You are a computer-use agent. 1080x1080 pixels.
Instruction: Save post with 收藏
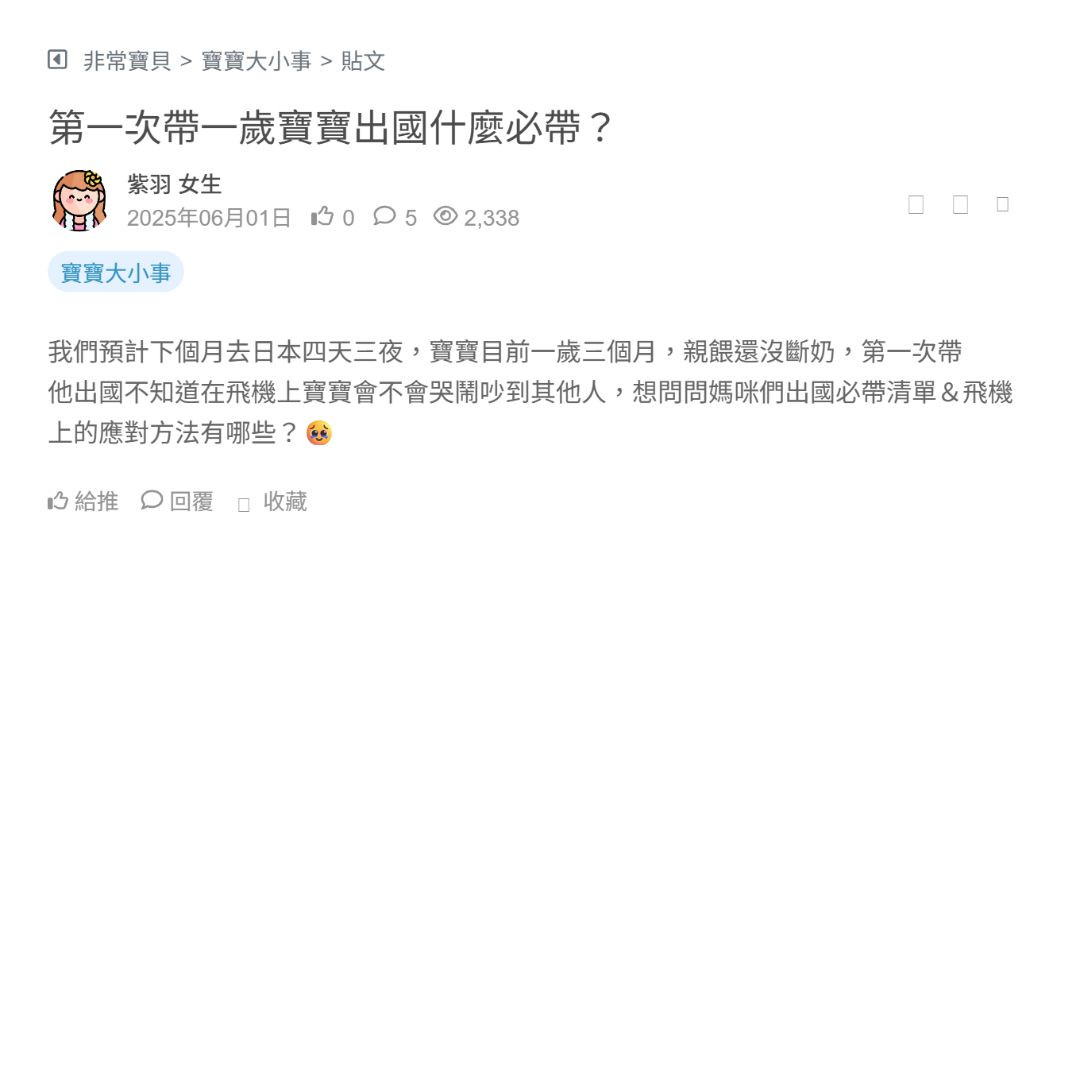pos(273,502)
